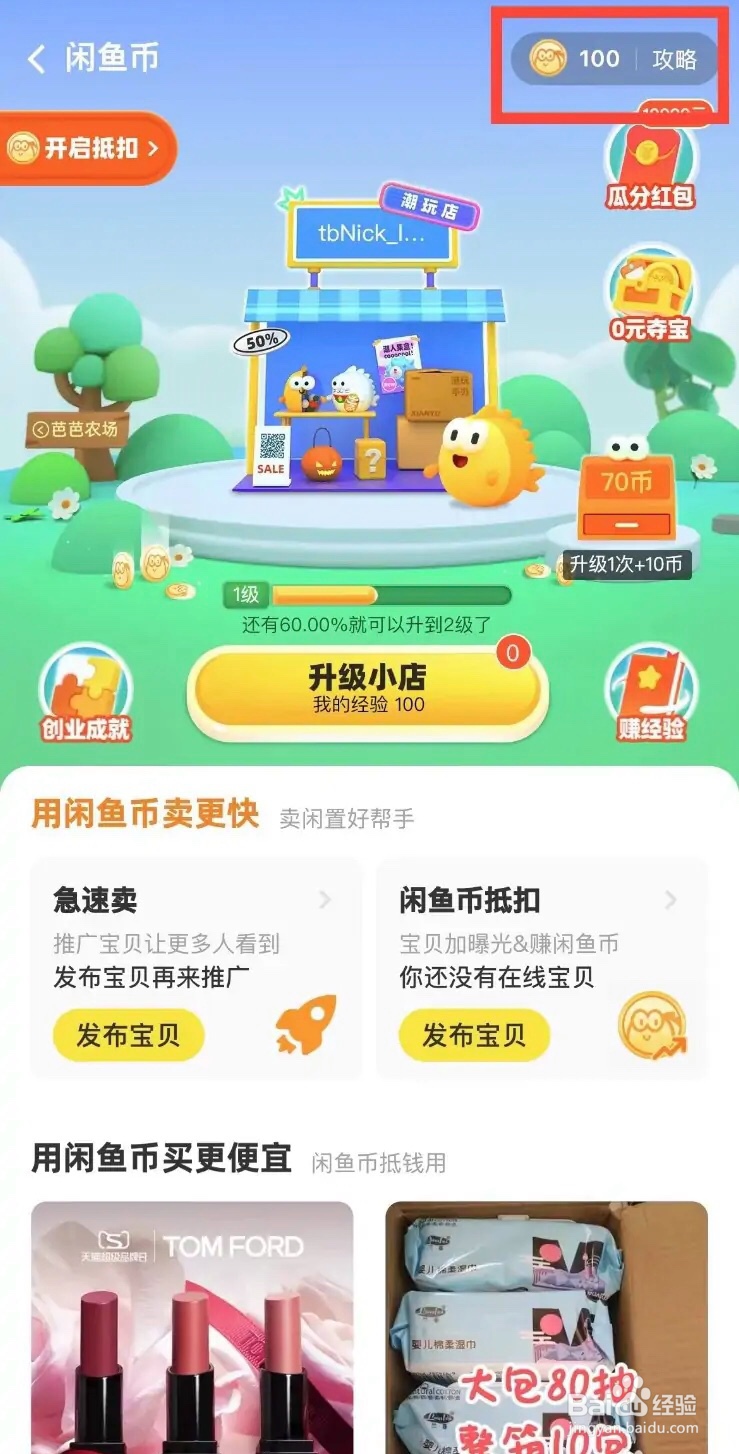
Task: Click the level 1 experience progress bar
Action: (365, 592)
